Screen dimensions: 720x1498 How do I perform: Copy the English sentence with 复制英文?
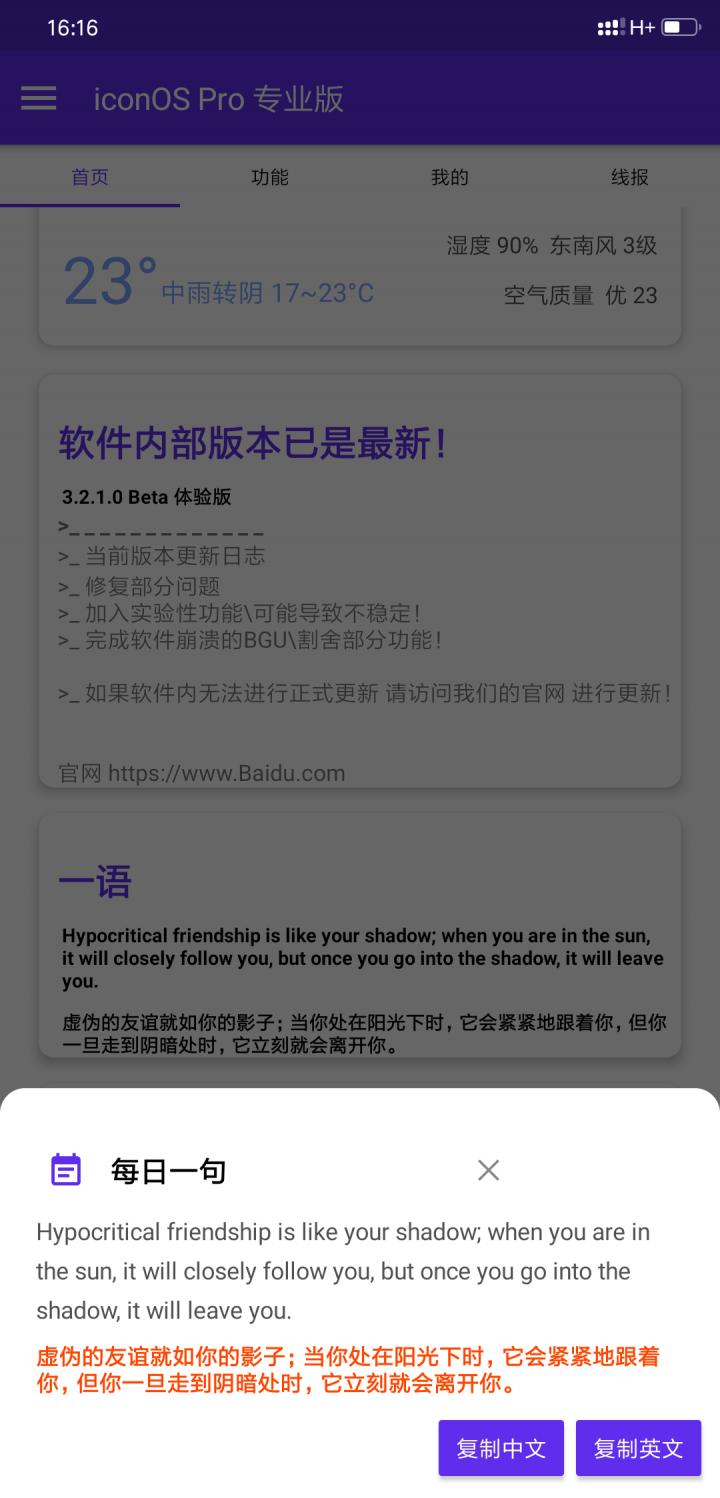pos(638,1448)
